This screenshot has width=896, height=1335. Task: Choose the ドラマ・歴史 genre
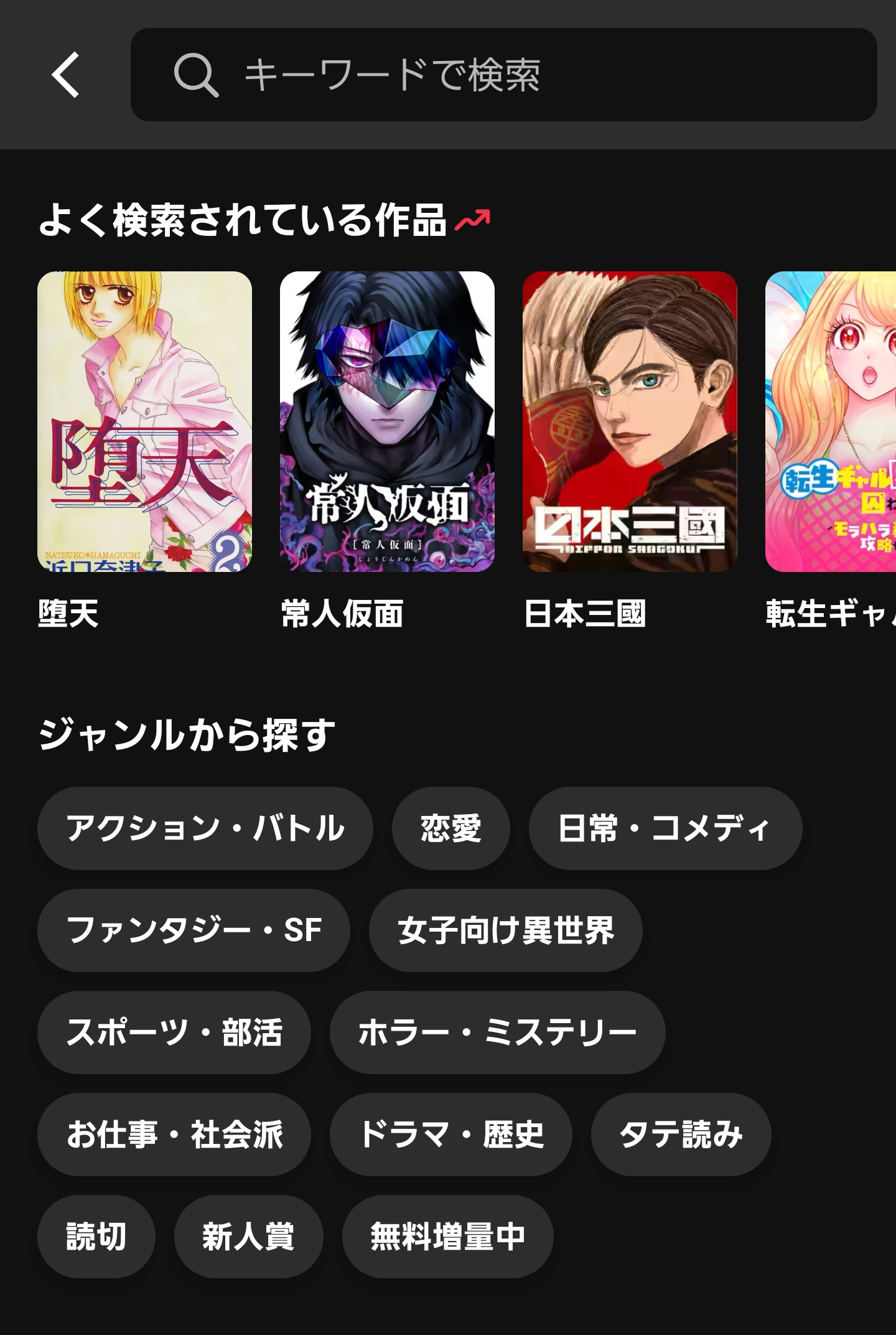click(450, 1134)
